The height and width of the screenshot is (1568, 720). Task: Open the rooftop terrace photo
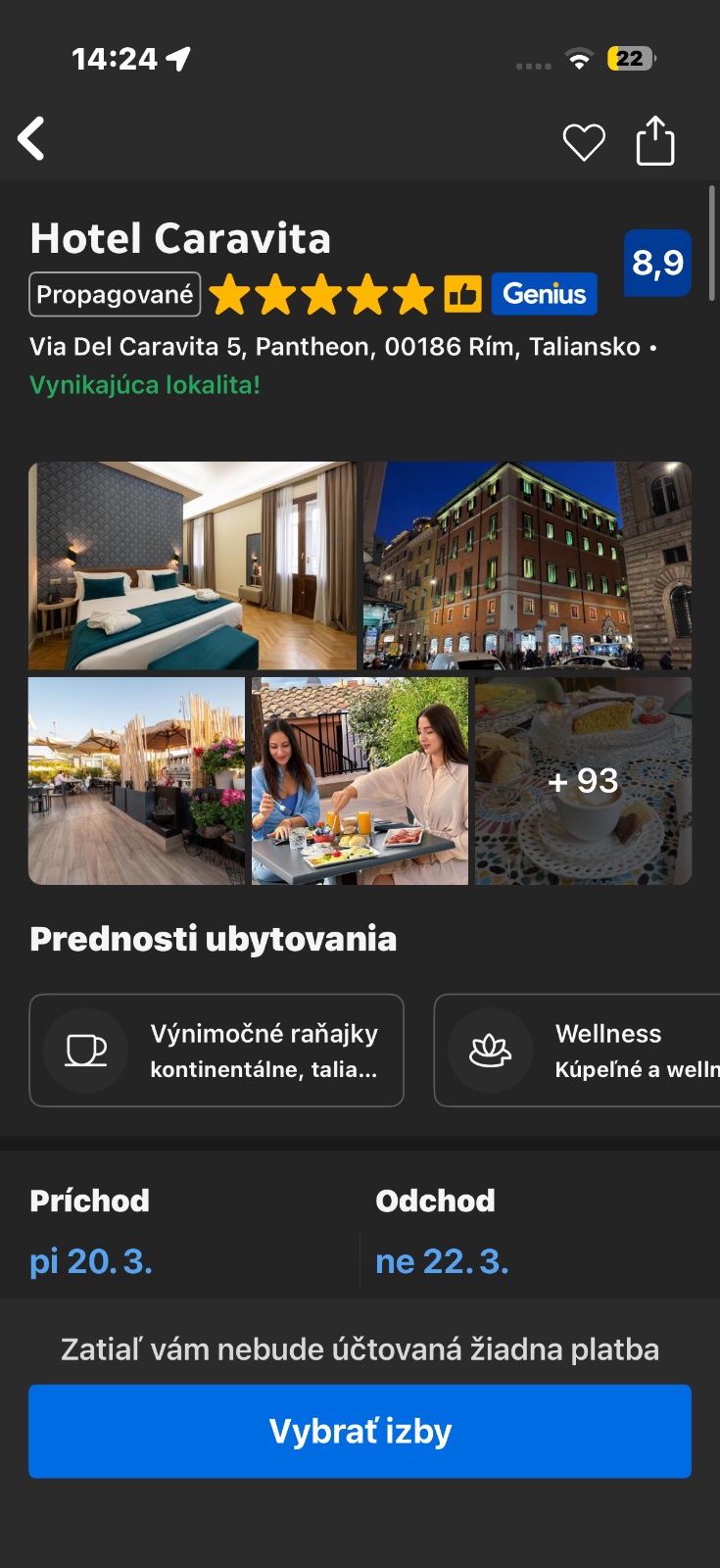pos(136,781)
